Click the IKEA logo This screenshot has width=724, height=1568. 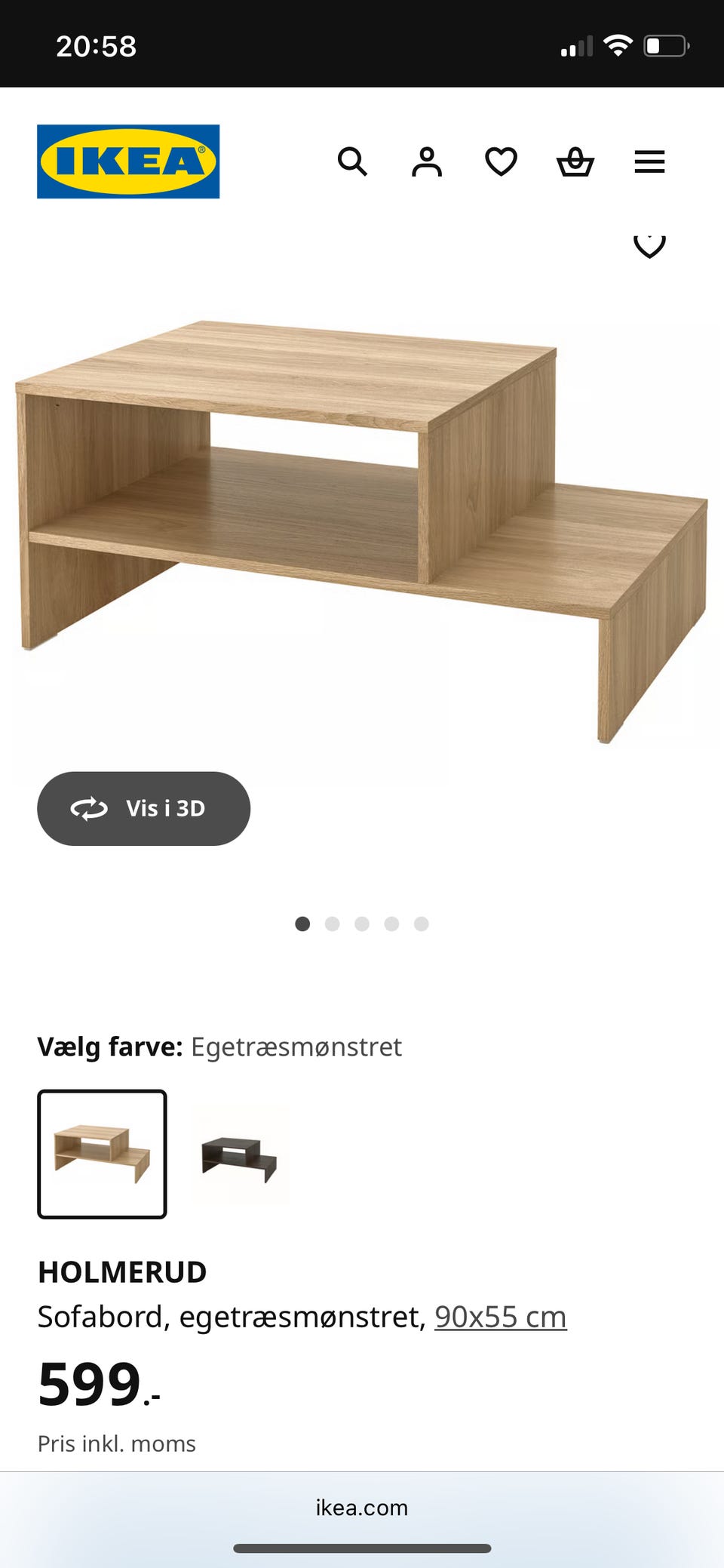point(127,161)
